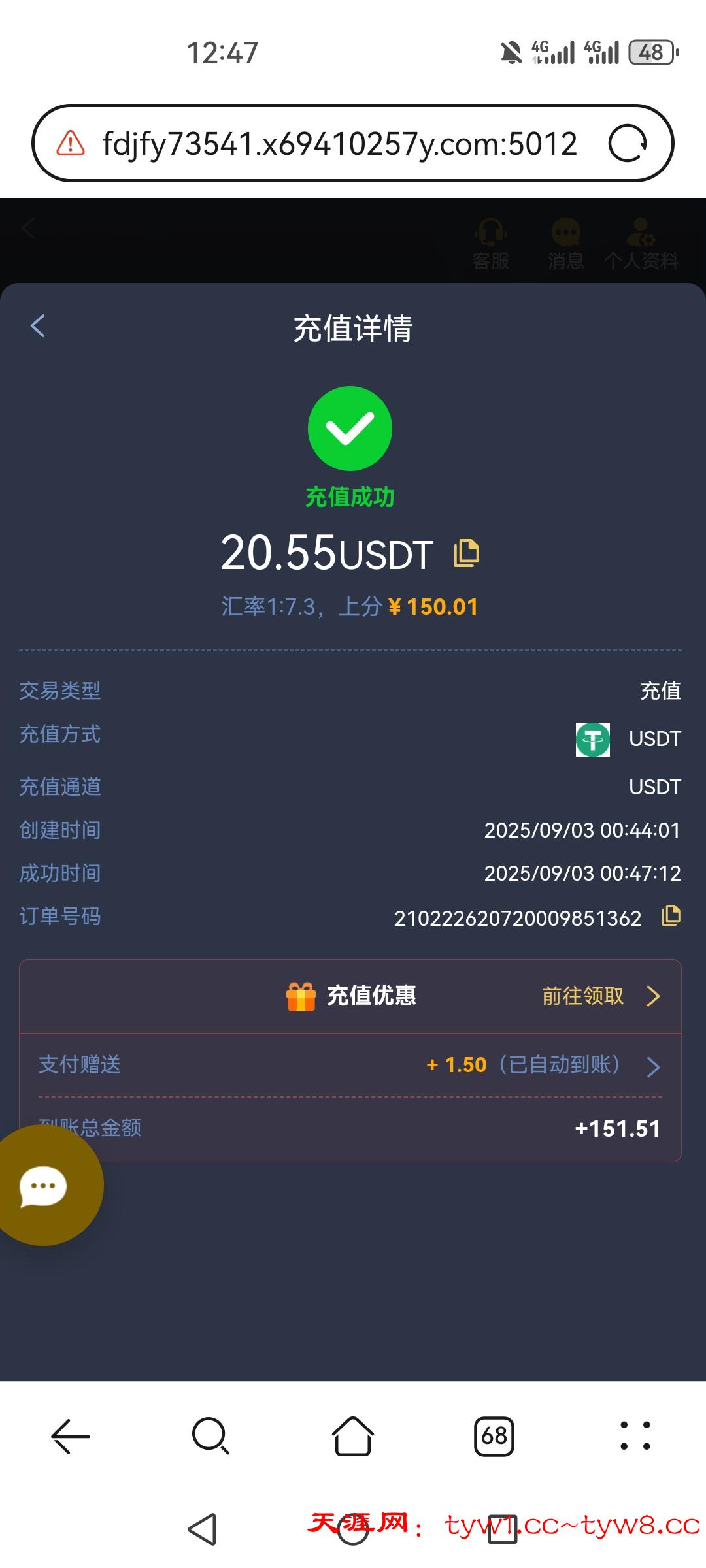Tap the back chevron beside 充值详情
The image size is (706, 1568).
(x=37, y=327)
